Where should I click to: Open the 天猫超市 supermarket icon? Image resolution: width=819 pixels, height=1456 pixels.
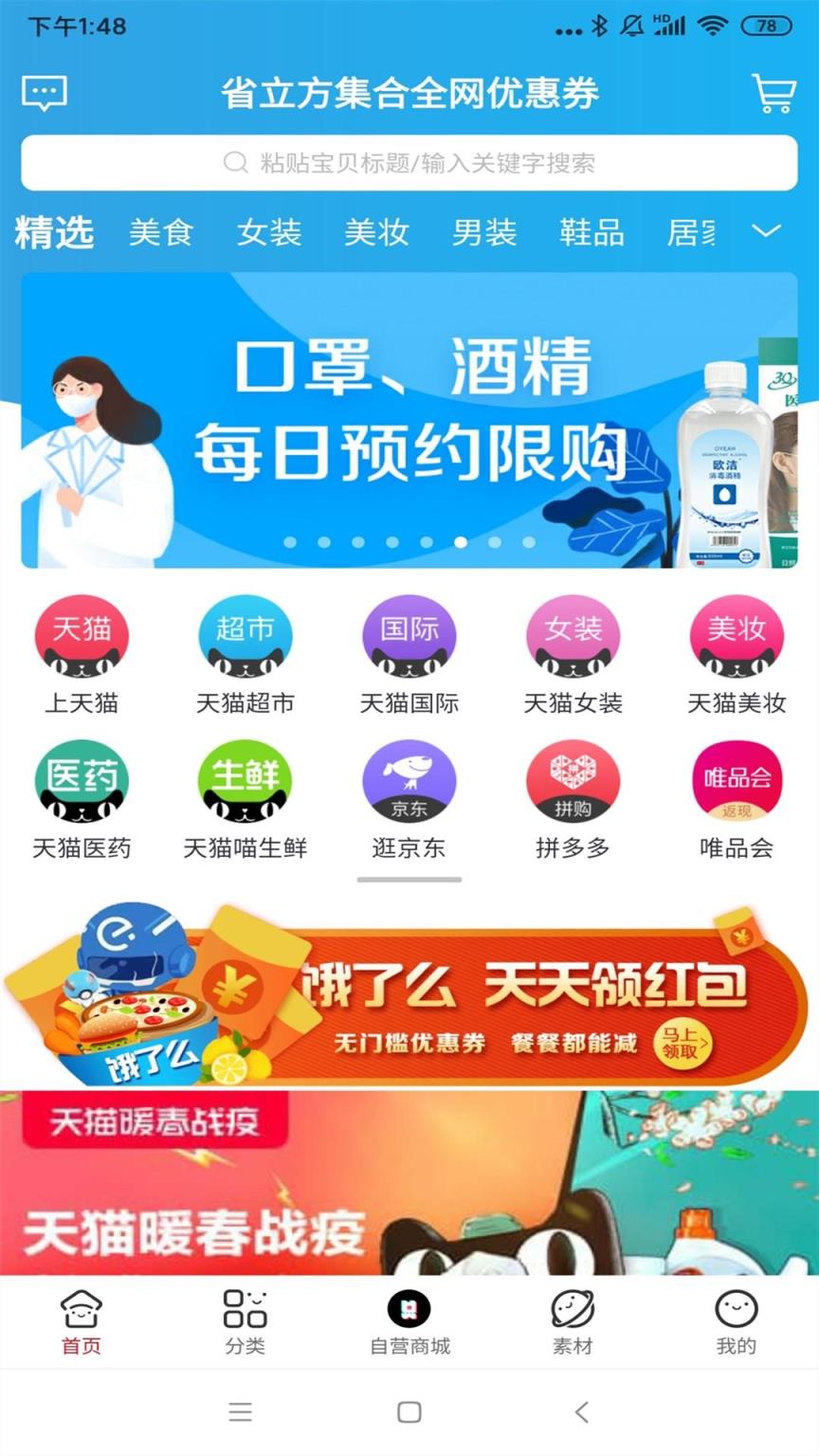coord(246,638)
